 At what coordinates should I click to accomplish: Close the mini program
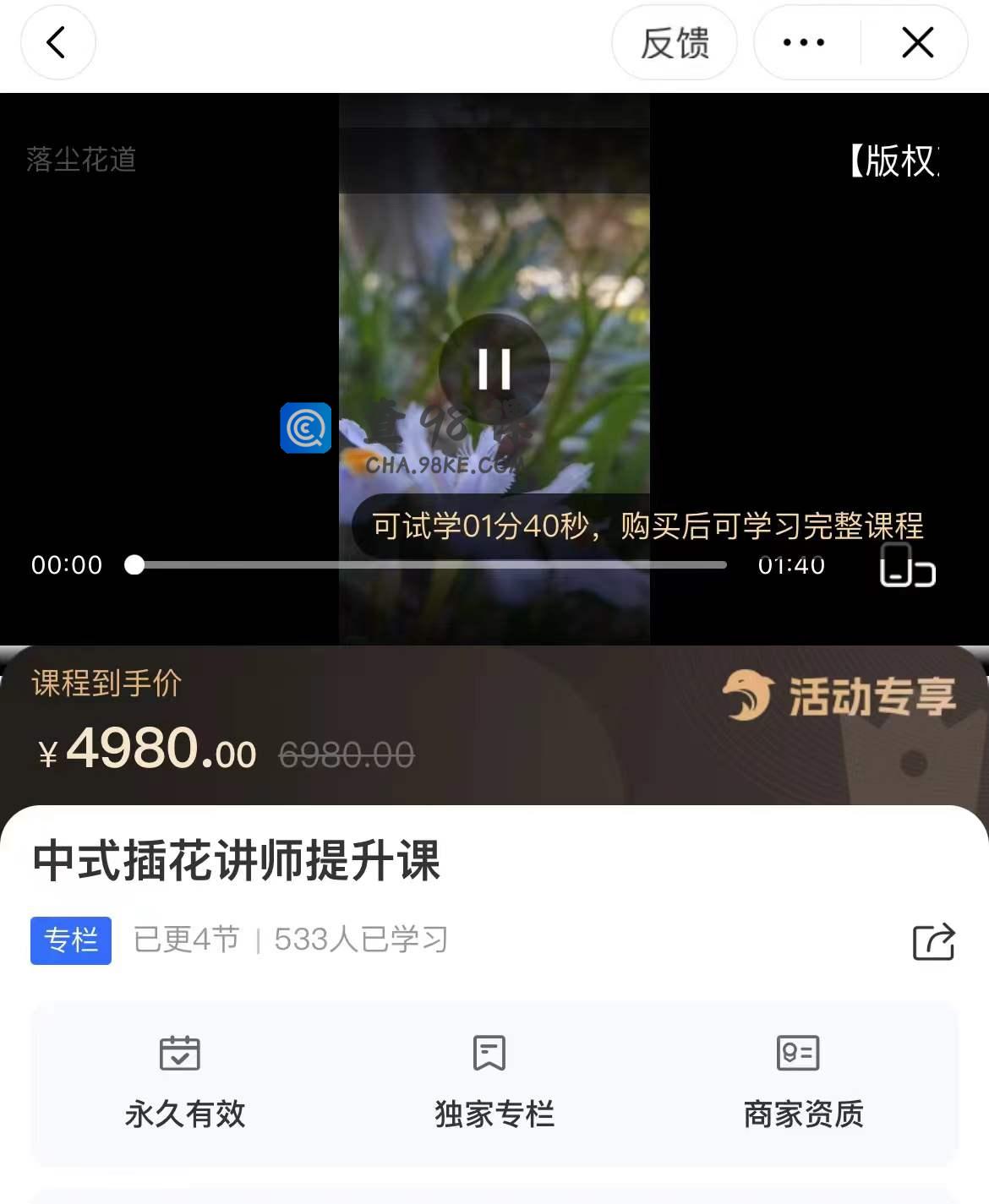[x=917, y=42]
